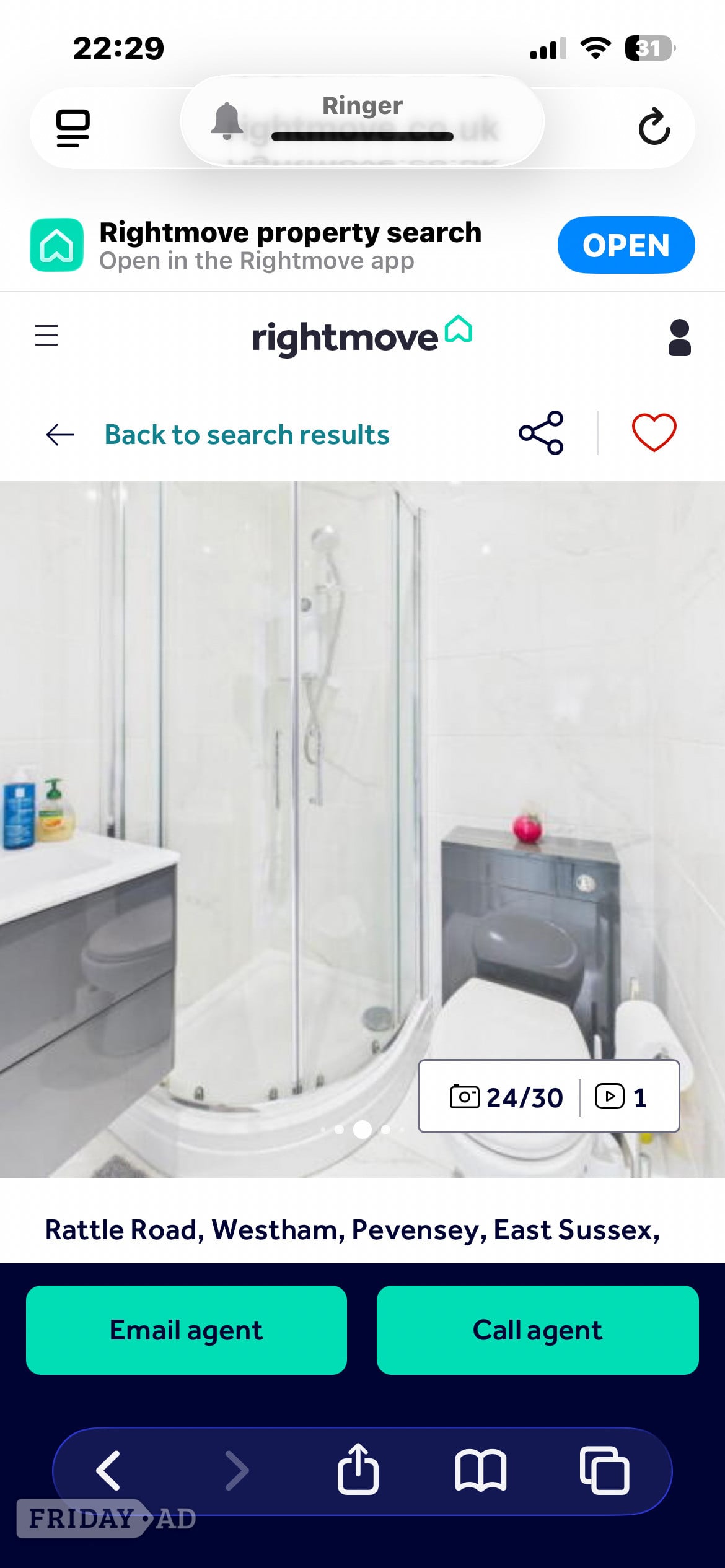Reload the page in Safari
Image resolution: width=725 pixels, height=1568 pixels.
654,127
